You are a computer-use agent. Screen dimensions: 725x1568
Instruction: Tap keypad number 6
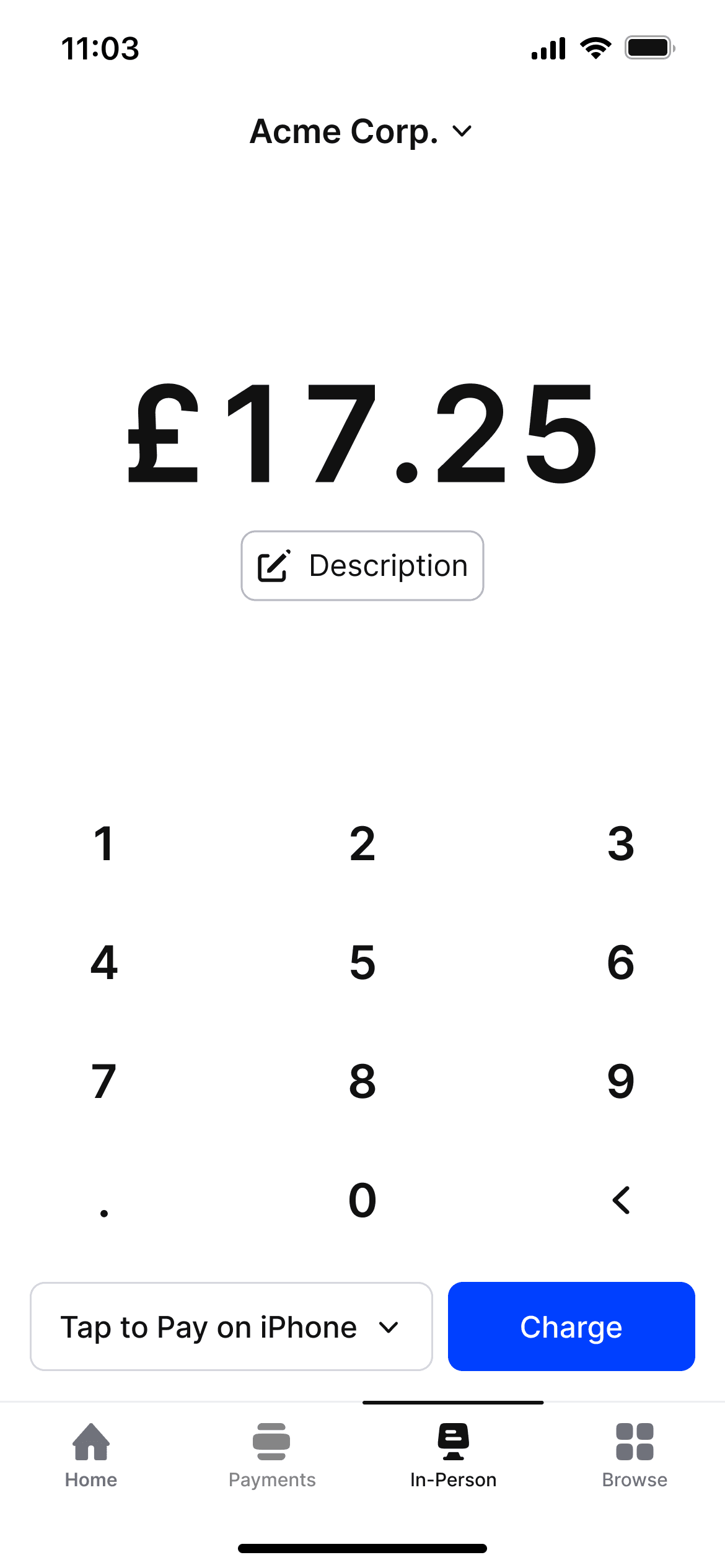coord(621,962)
